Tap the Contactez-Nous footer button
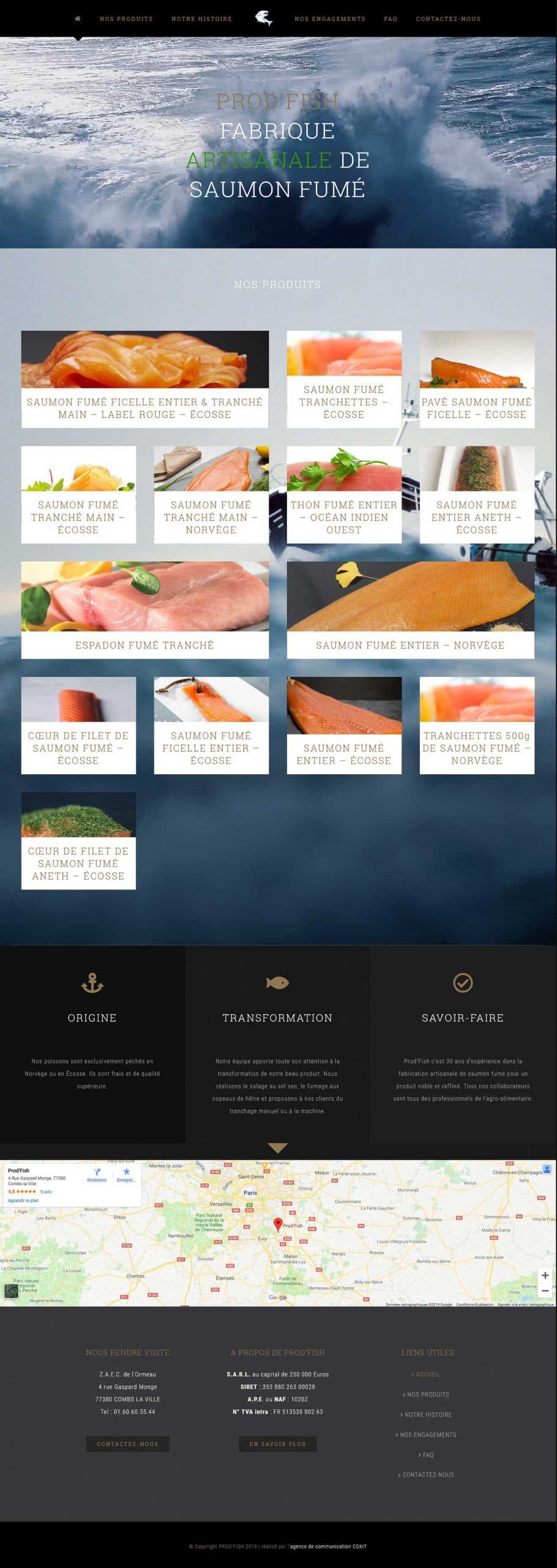Screen dimensions: 557x1568 (127, 1444)
